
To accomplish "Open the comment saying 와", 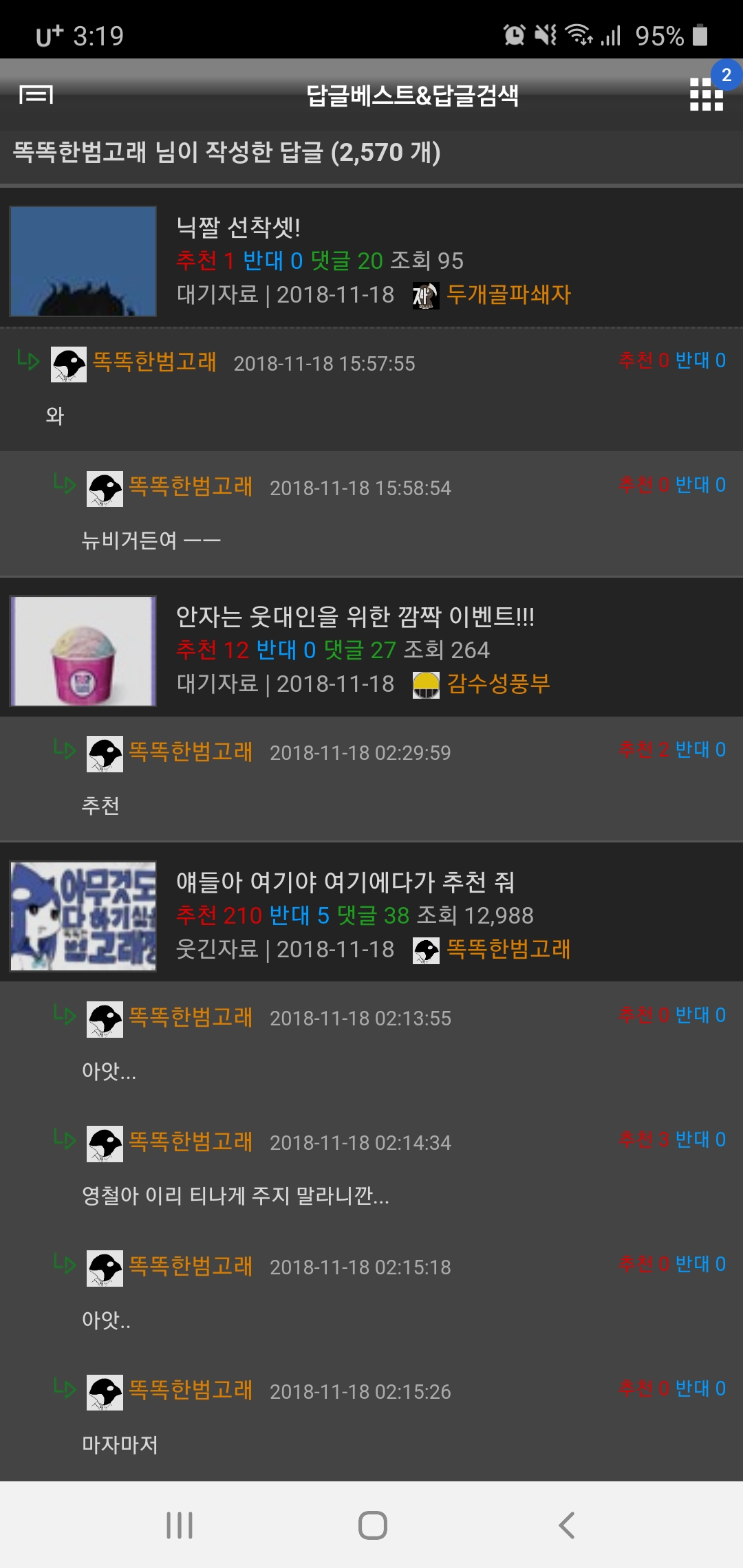I will click(371, 389).
